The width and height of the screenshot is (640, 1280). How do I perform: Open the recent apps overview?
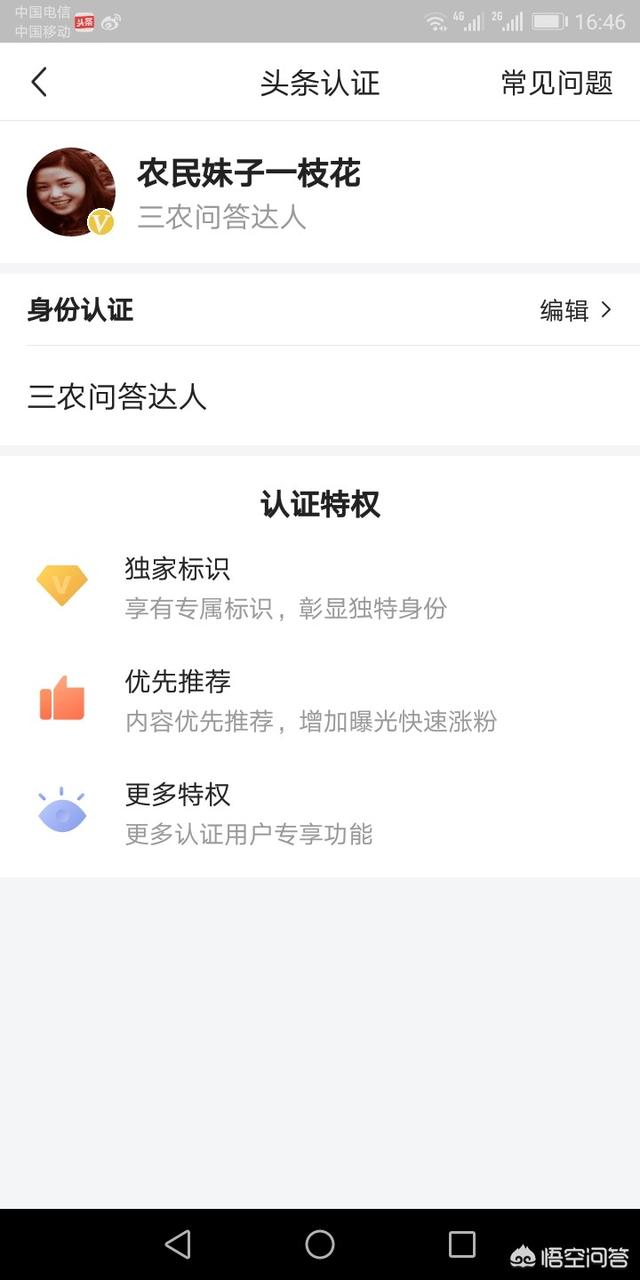pos(462,1244)
